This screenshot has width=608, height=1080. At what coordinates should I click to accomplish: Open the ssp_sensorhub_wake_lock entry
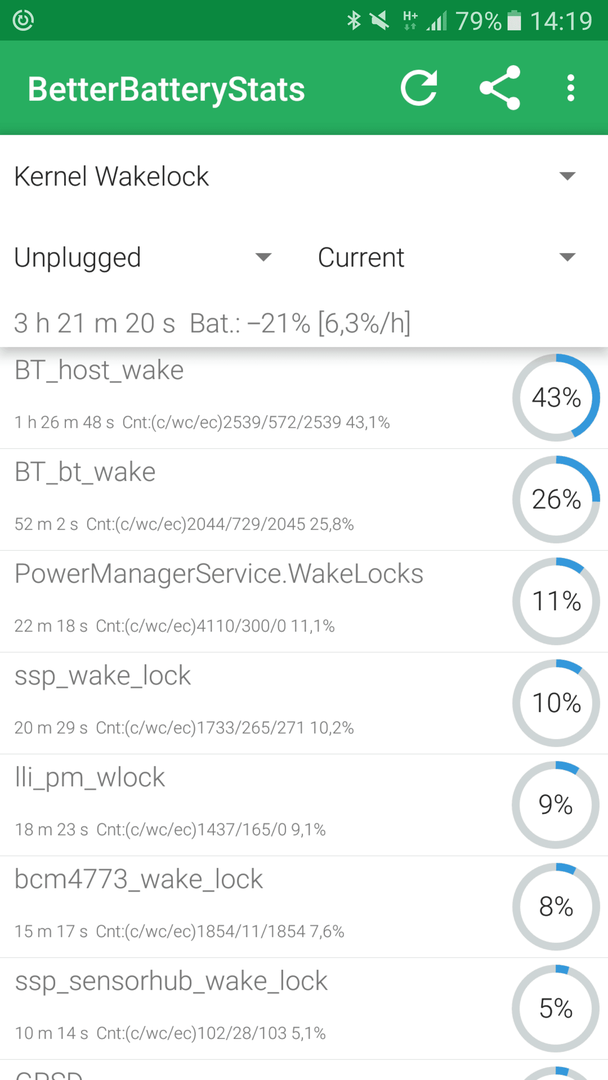(x=304, y=1009)
